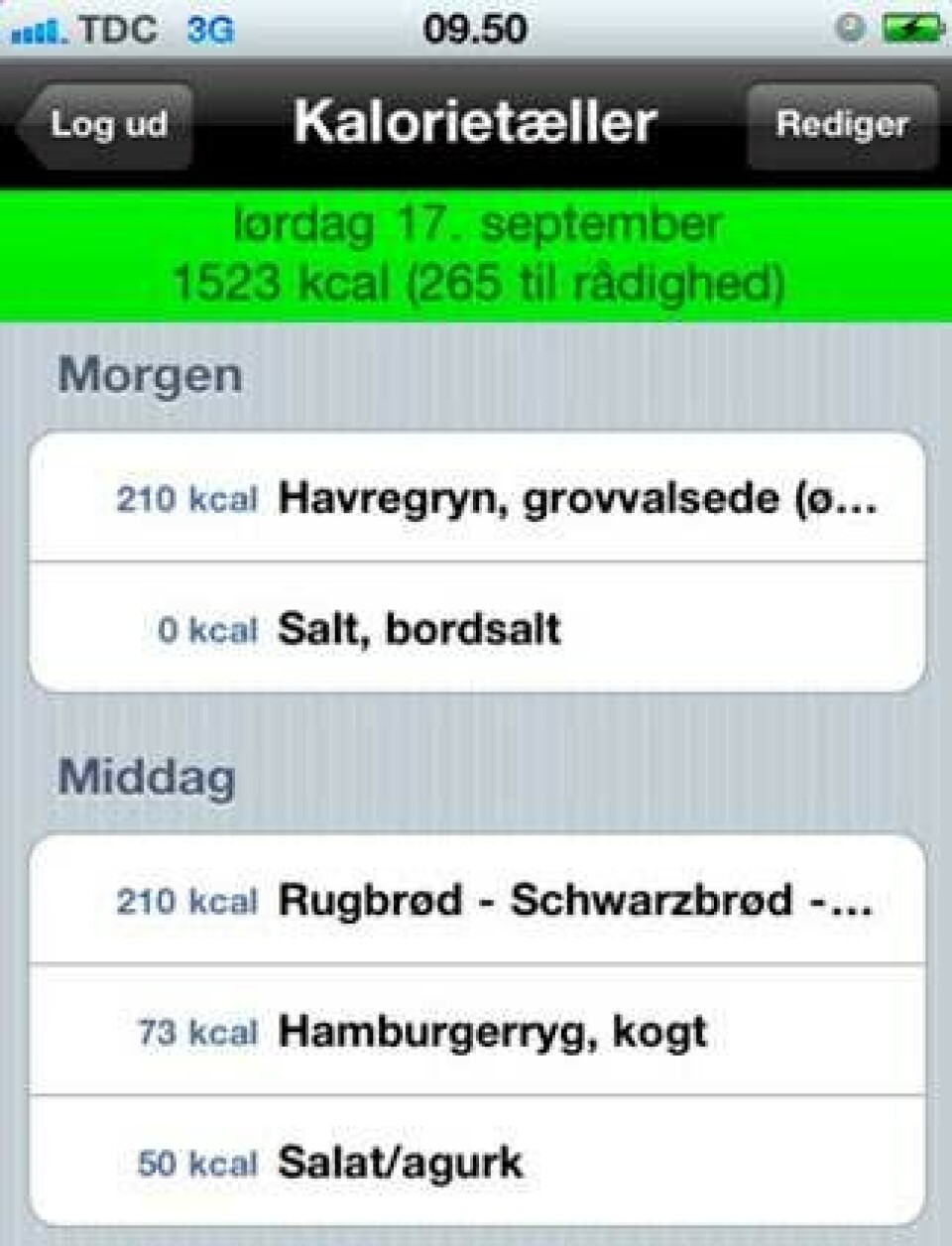The width and height of the screenshot is (952, 1246).
Task: Select the Hamburgerryg, kogt entry
Action: [x=493, y=1032]
